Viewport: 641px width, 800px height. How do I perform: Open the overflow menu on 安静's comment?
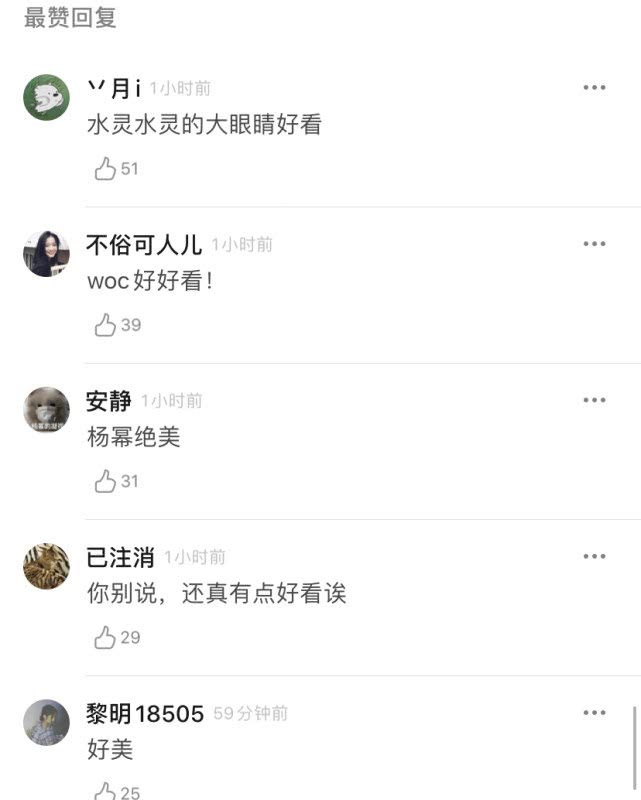coord(595,400)
